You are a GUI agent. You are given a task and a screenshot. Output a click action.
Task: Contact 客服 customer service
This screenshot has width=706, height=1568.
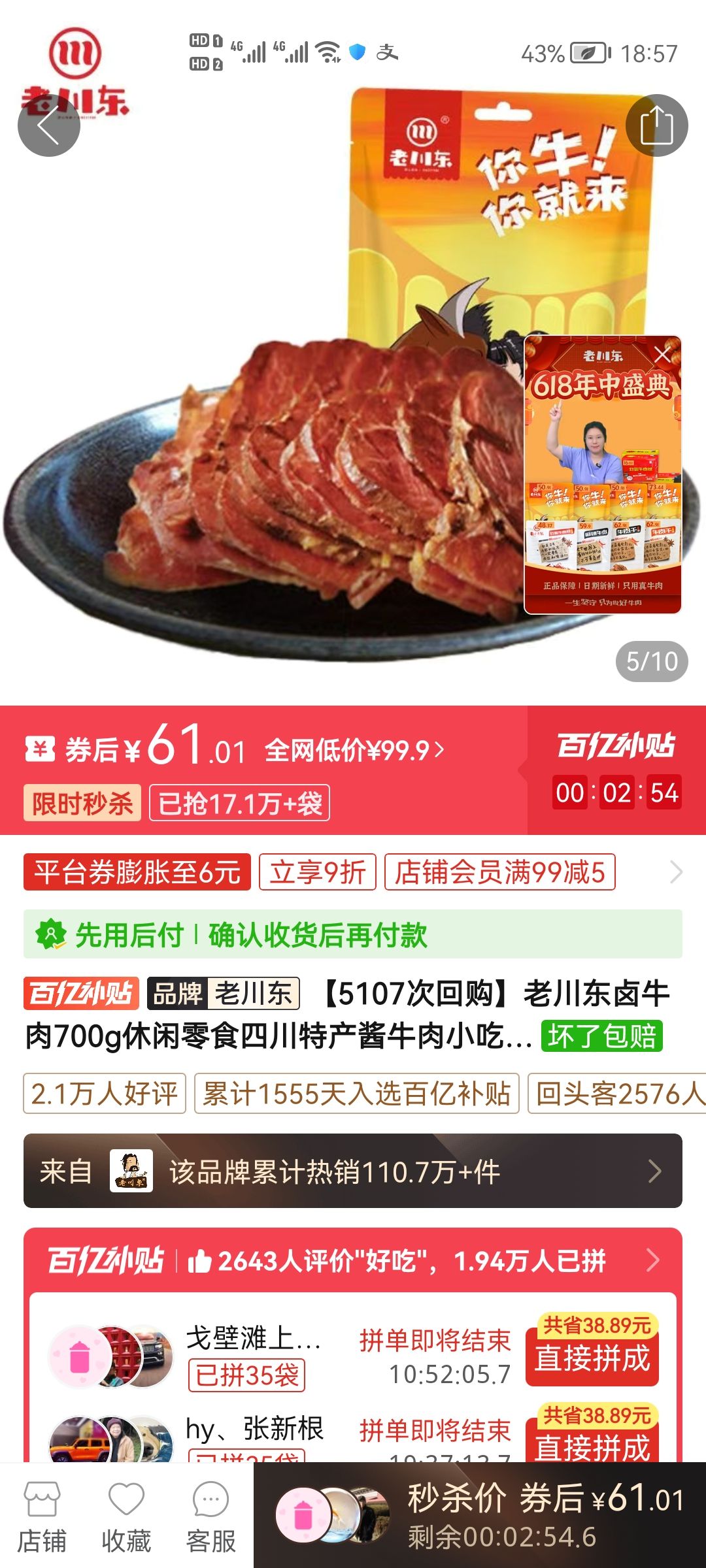pyautogui.click(x=210, y=1517)
